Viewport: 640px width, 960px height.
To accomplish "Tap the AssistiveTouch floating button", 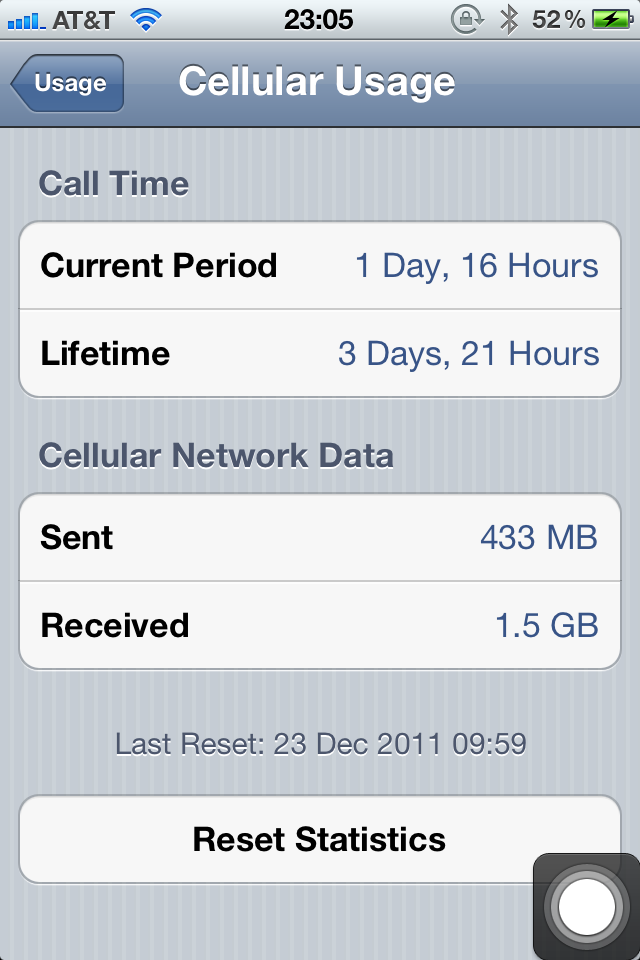I will click(587, 907).
